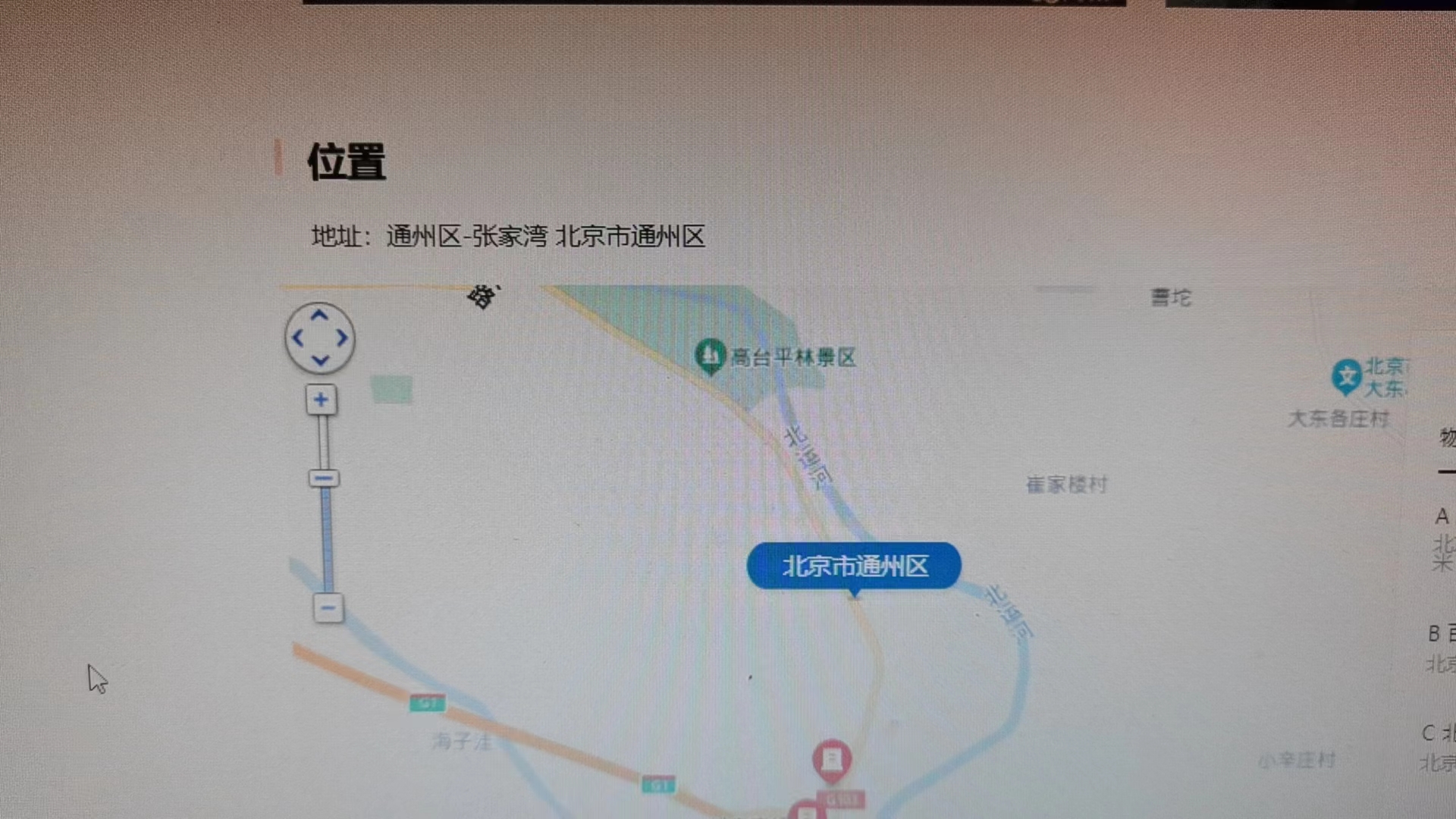Tap the zoom slider handle

click(x=324, y=479)
